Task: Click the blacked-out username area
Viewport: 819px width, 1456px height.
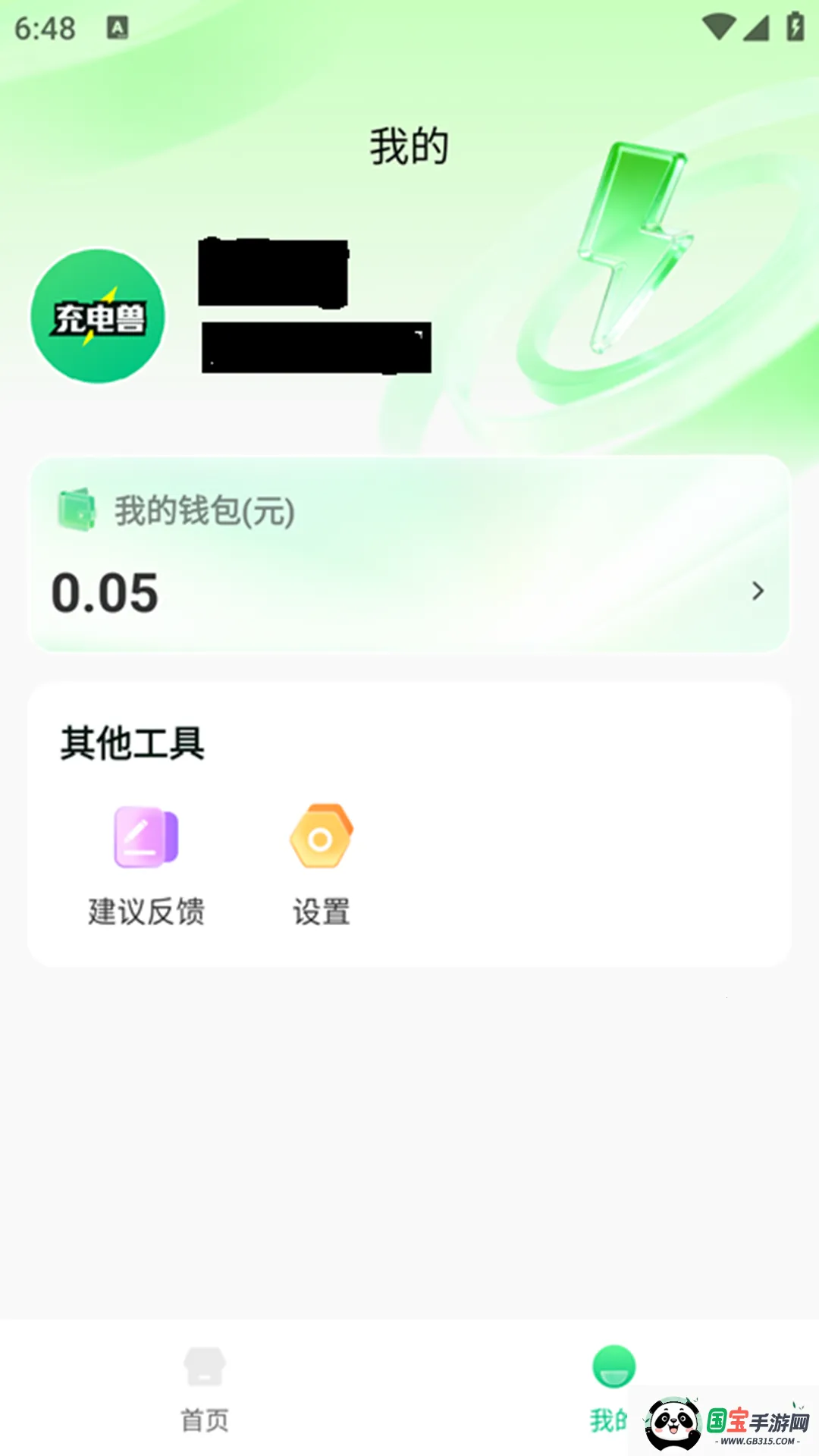Action: click(x=273, y=273)
